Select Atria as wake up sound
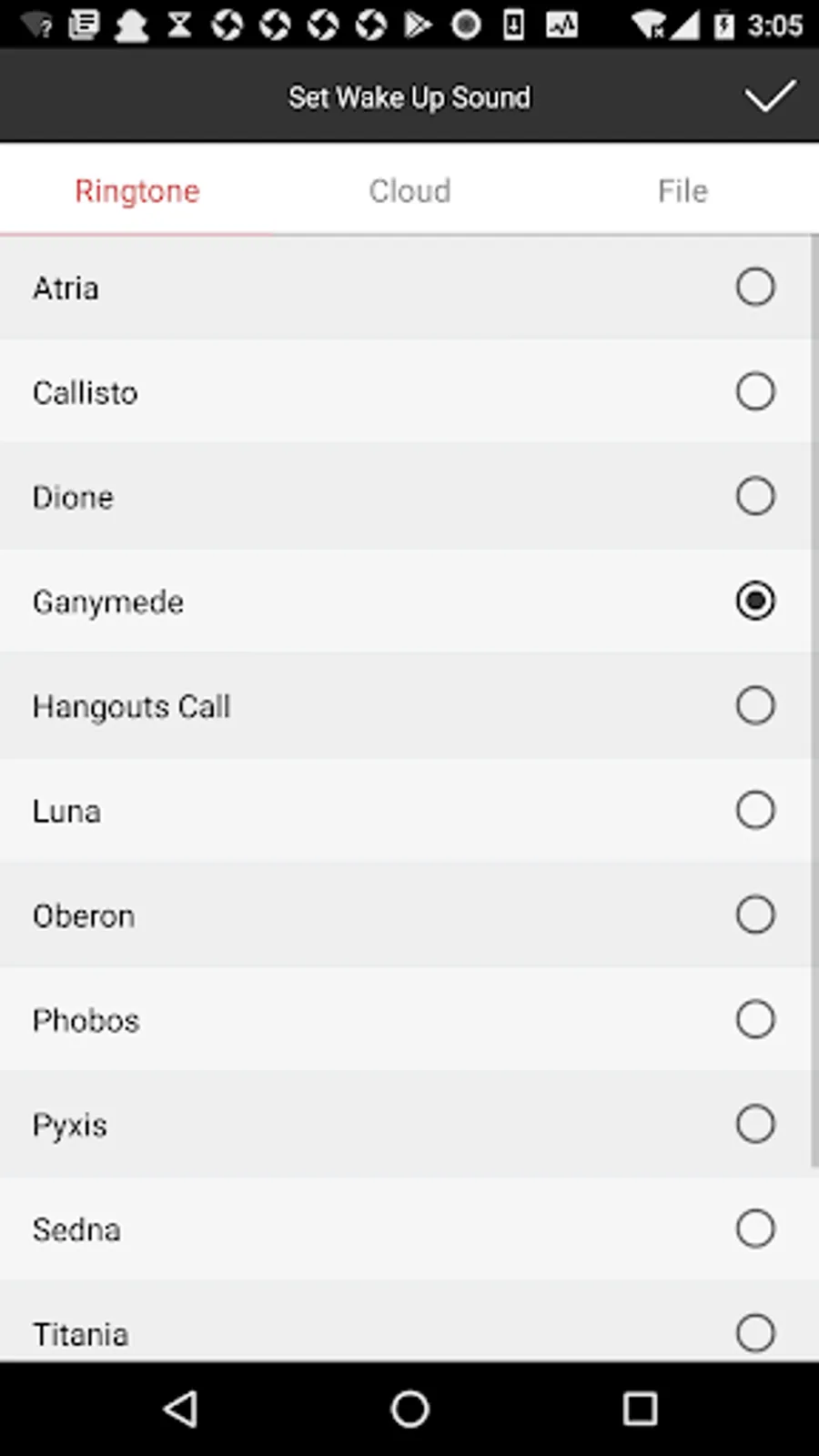Screen dimensions: 819x1456 pos(754,288)
